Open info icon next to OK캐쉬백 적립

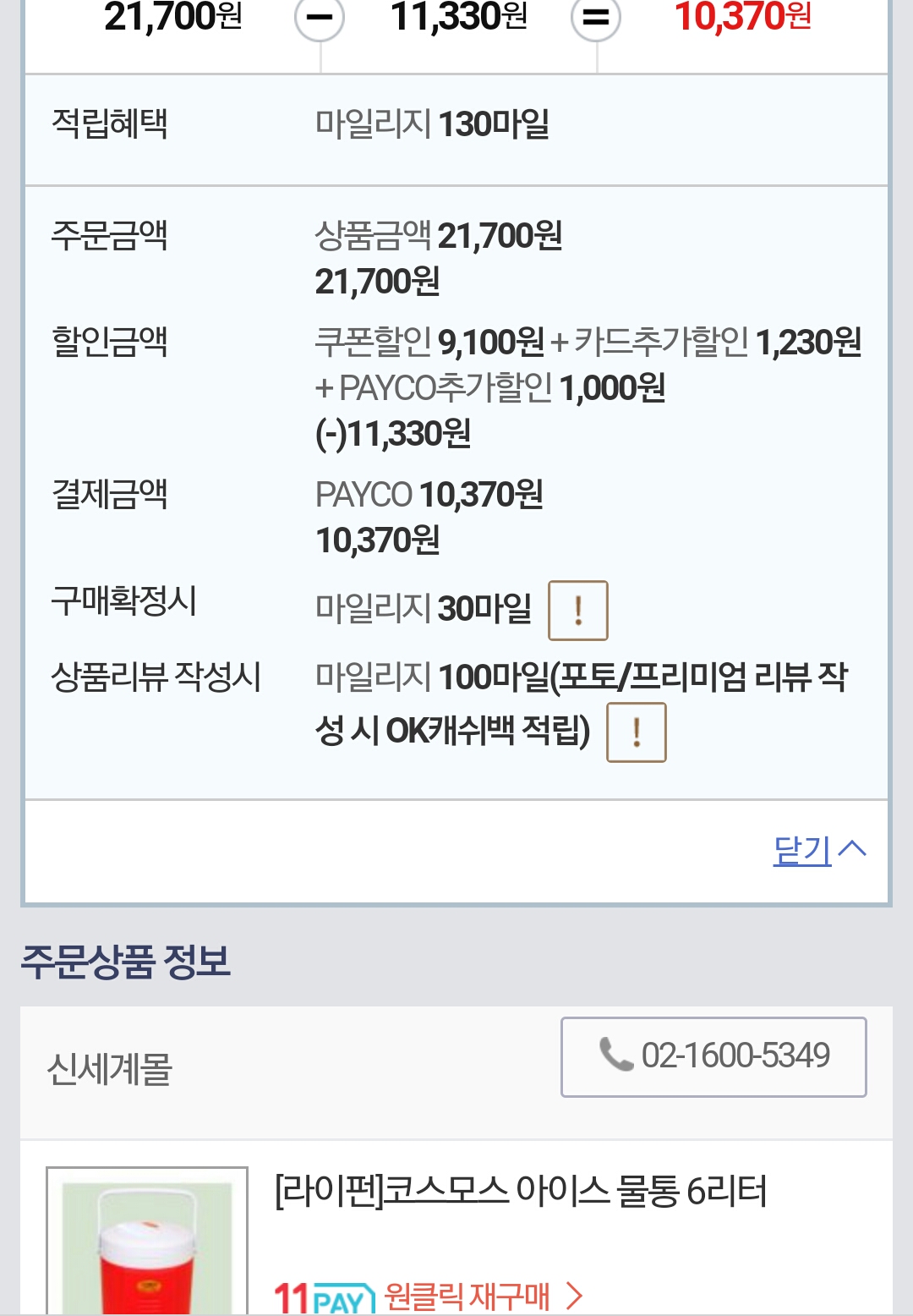click(x=637, y=732)
